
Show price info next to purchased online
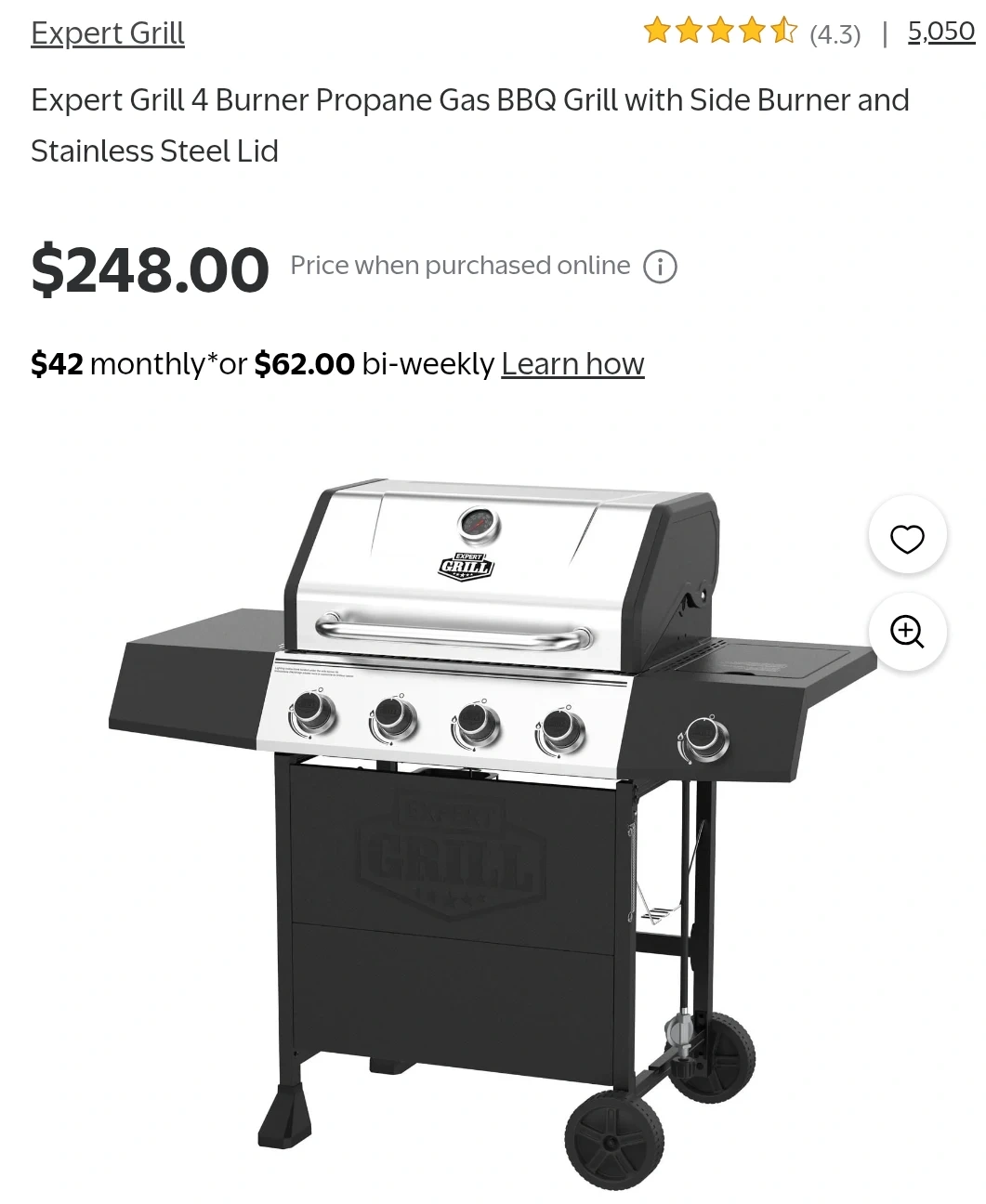tap(660, 267)
